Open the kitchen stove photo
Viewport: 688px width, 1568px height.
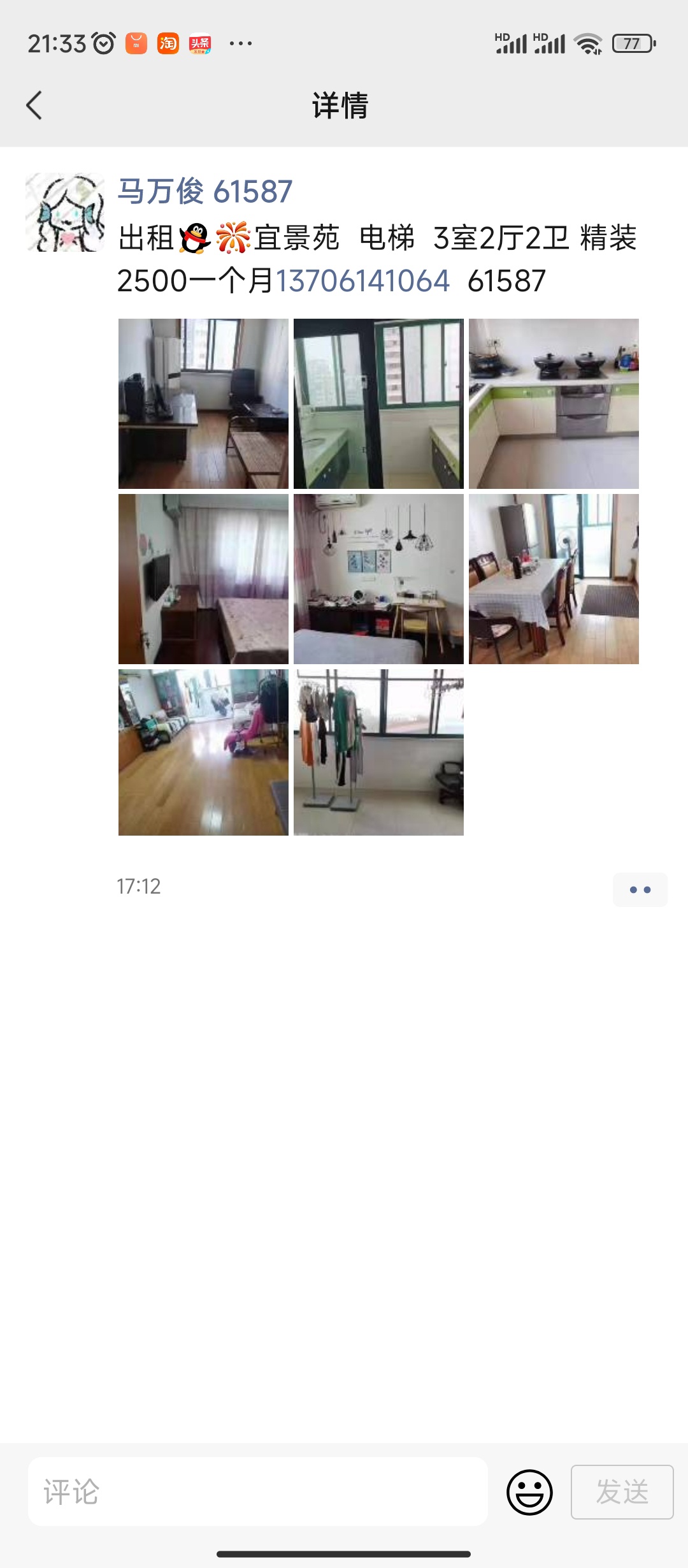tap(554, 403)
